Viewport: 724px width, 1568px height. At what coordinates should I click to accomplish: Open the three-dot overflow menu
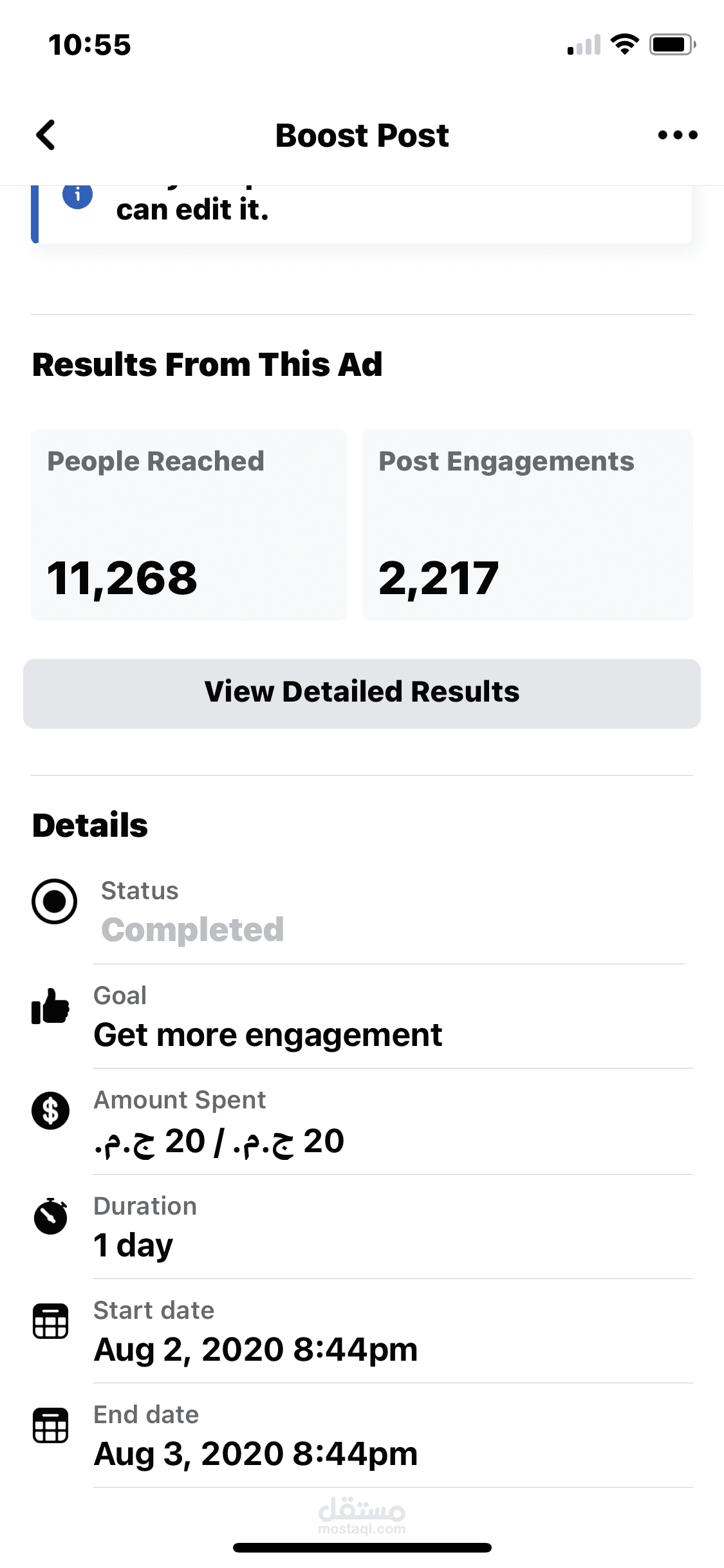coord(678,135)
